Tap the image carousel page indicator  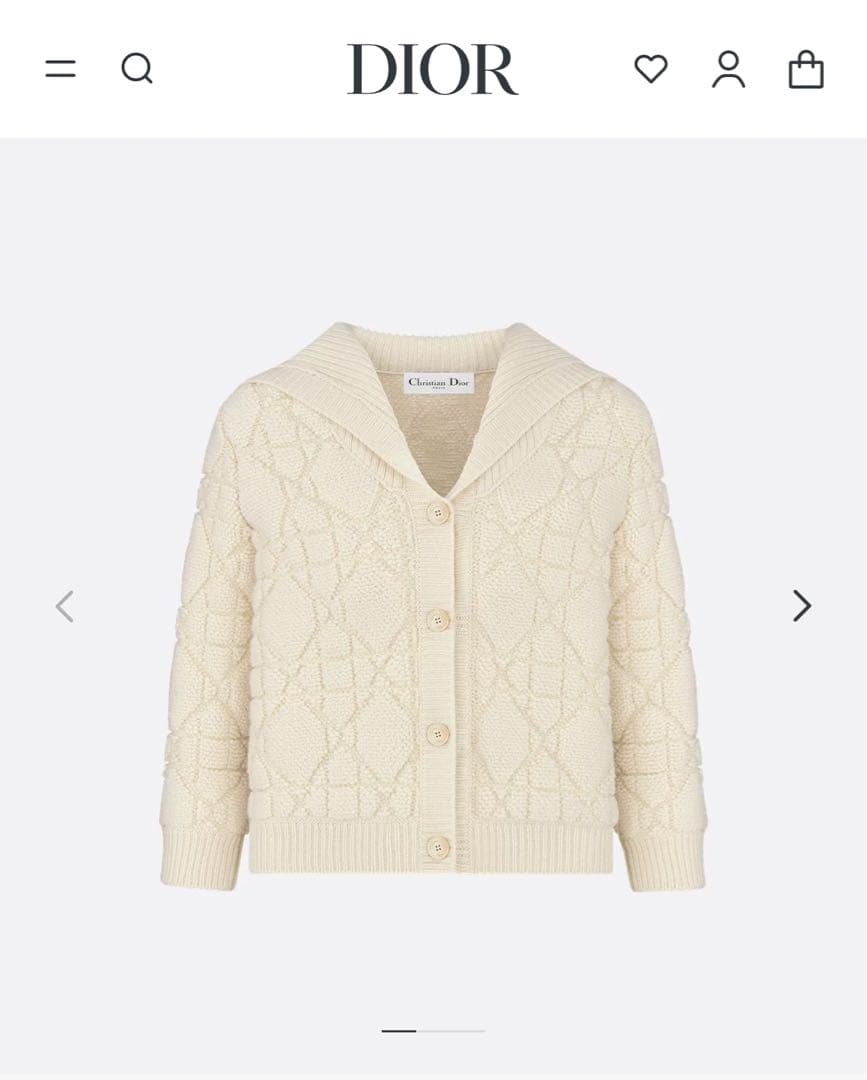pos(433,1030)
